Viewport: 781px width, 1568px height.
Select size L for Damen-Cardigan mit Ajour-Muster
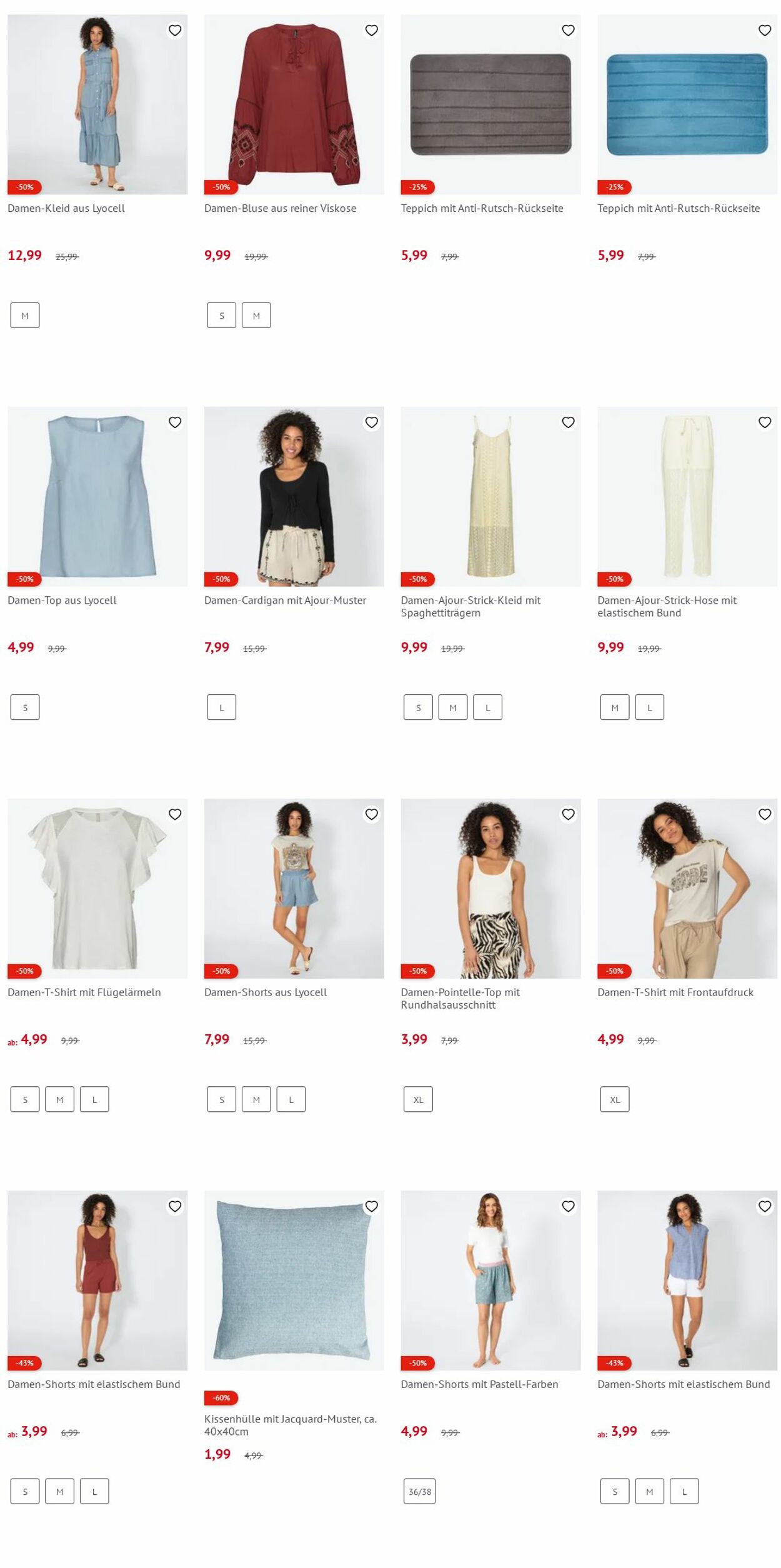pos(222,707)
